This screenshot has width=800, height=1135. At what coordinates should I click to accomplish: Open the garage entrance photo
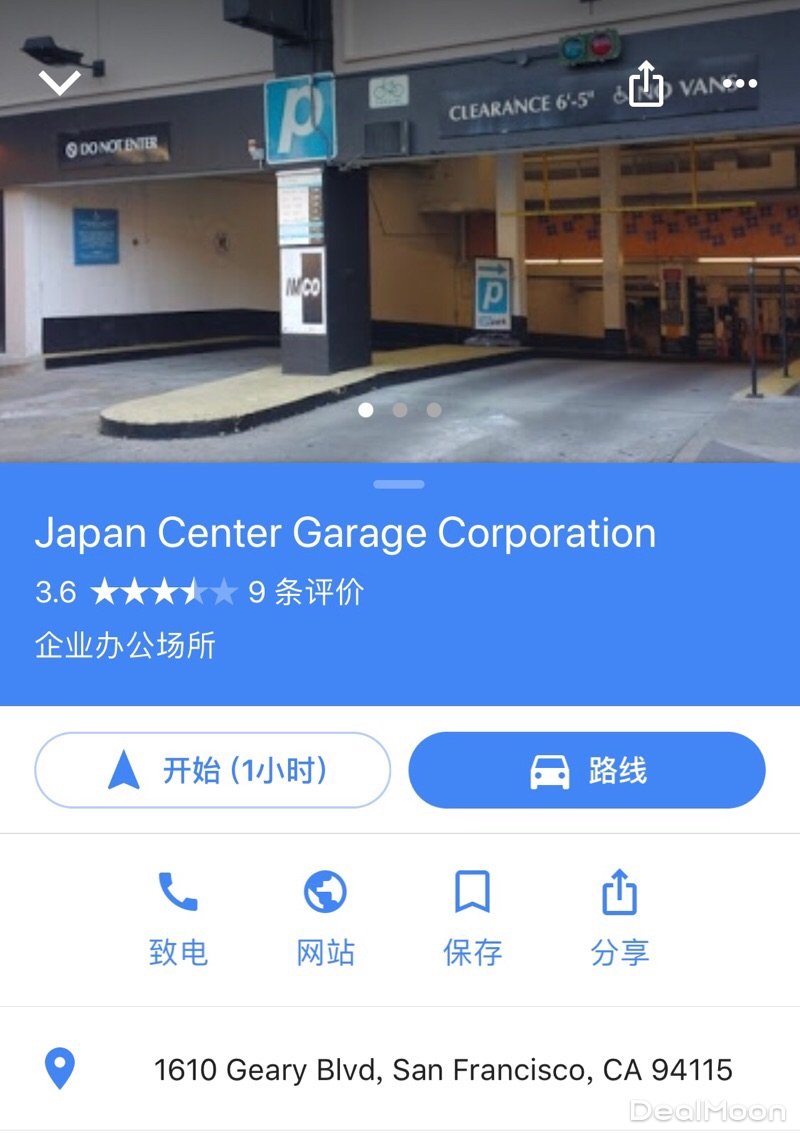(x=400, y=250)
